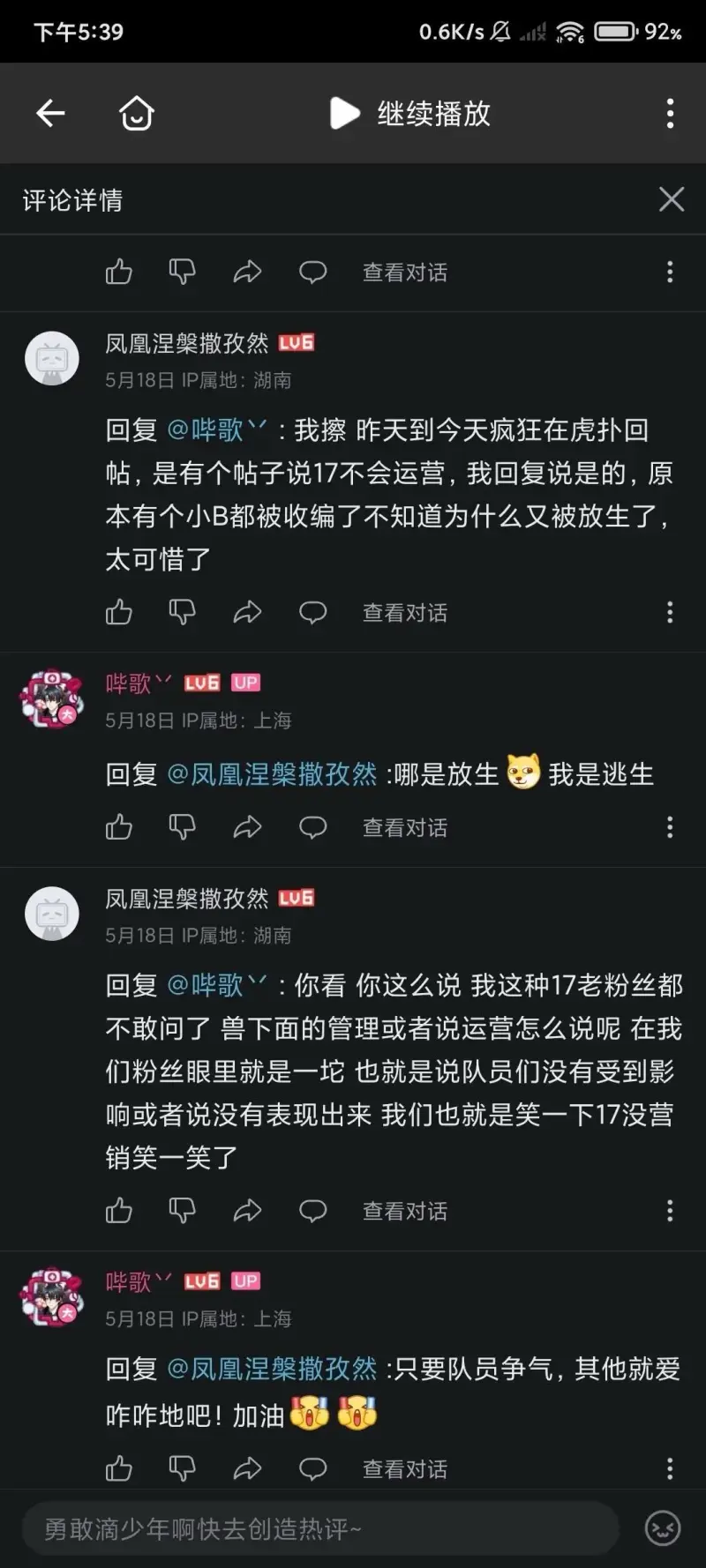Dislike the 我擦 昨天到今天 comment

(x=183, y=612)
